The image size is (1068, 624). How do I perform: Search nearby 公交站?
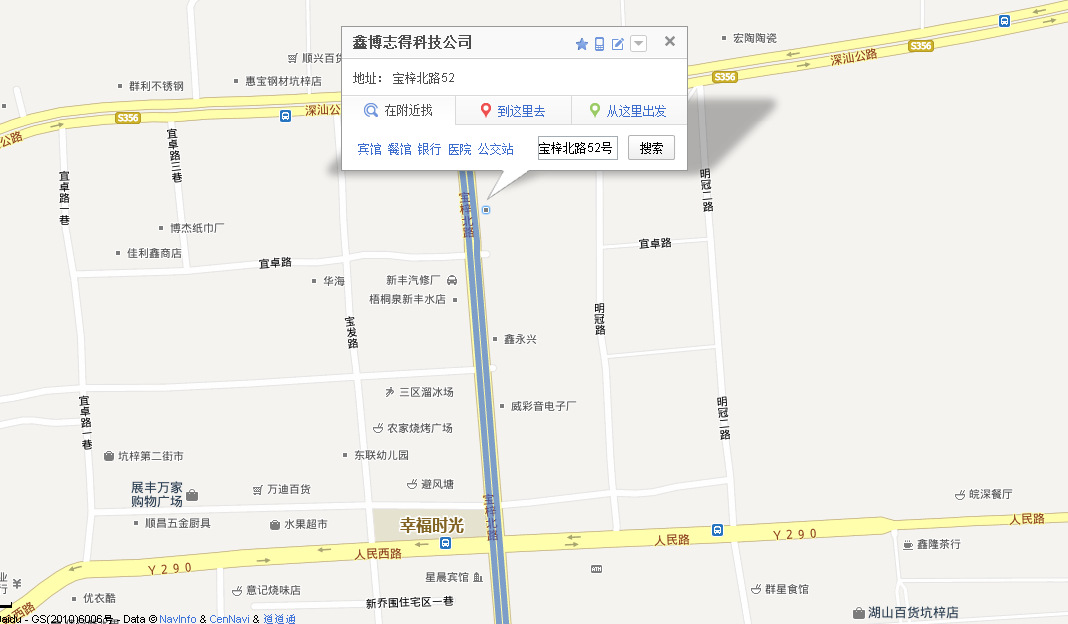point(495,149)
